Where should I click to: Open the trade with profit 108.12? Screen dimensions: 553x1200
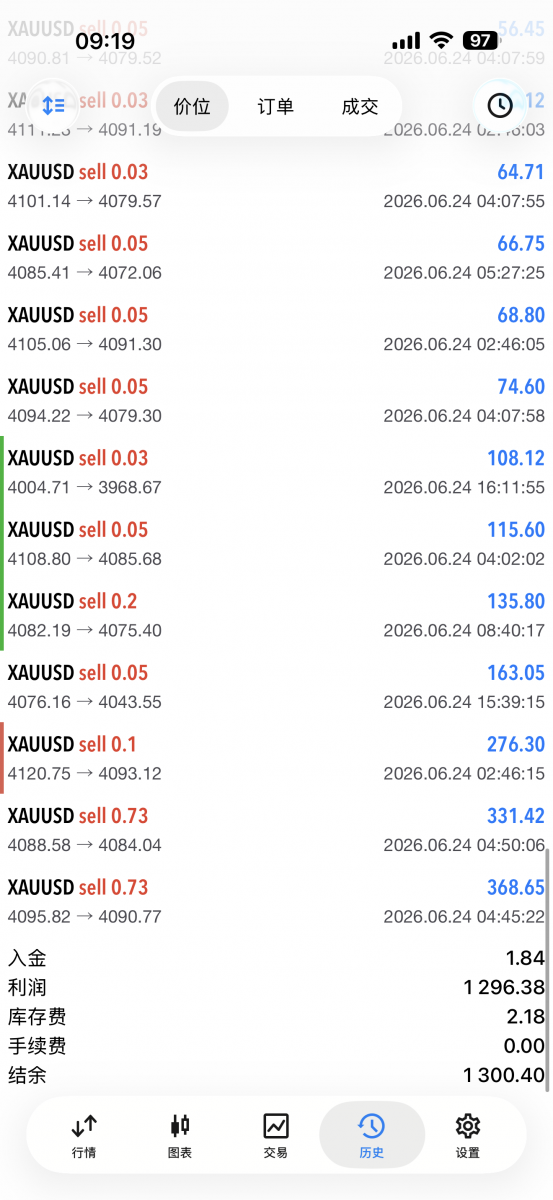click(276, 472)
